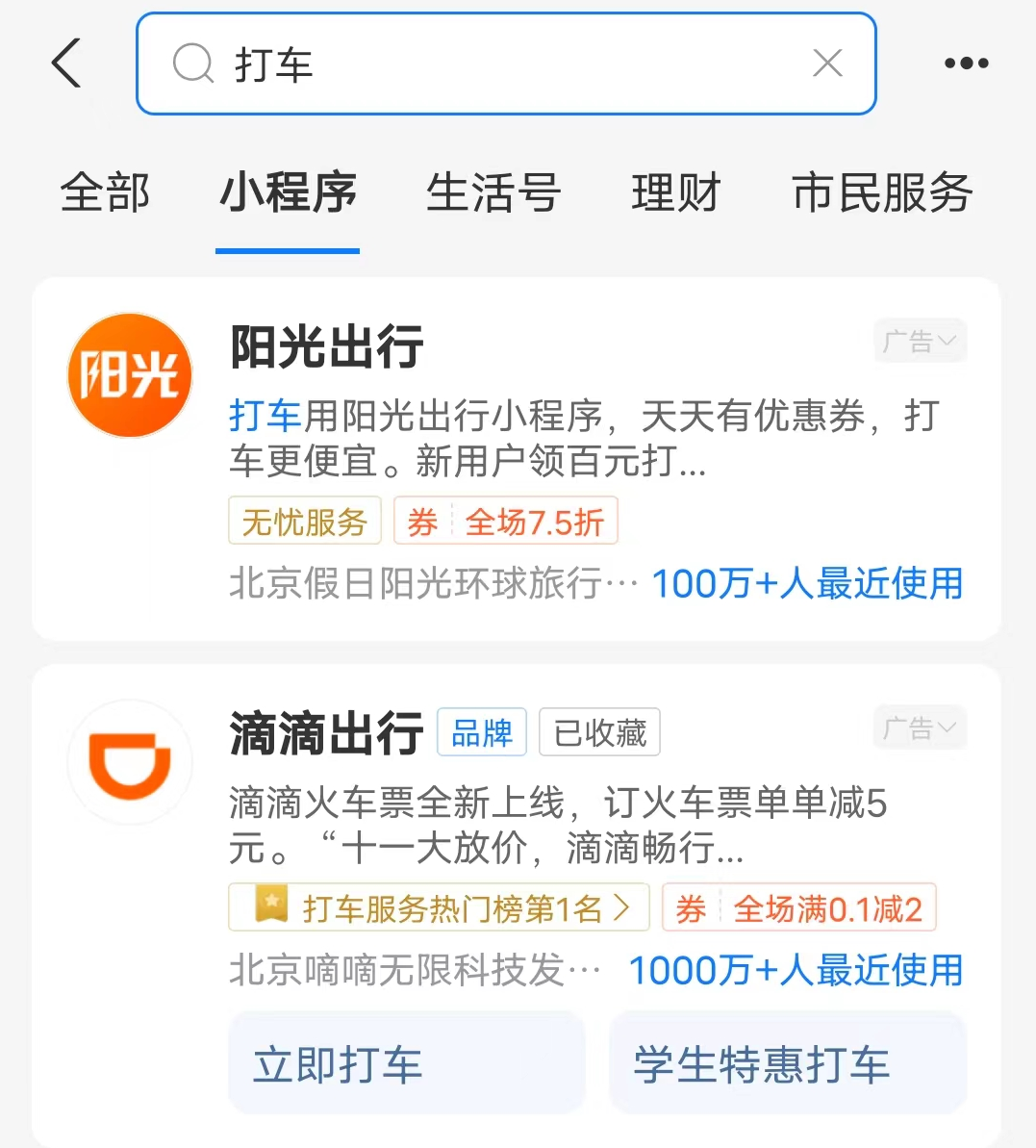Screen dimensions: 1036x1148
Task: Expand the 广告 dropdown on 阳光出行
Action: [x=920, y=341]
